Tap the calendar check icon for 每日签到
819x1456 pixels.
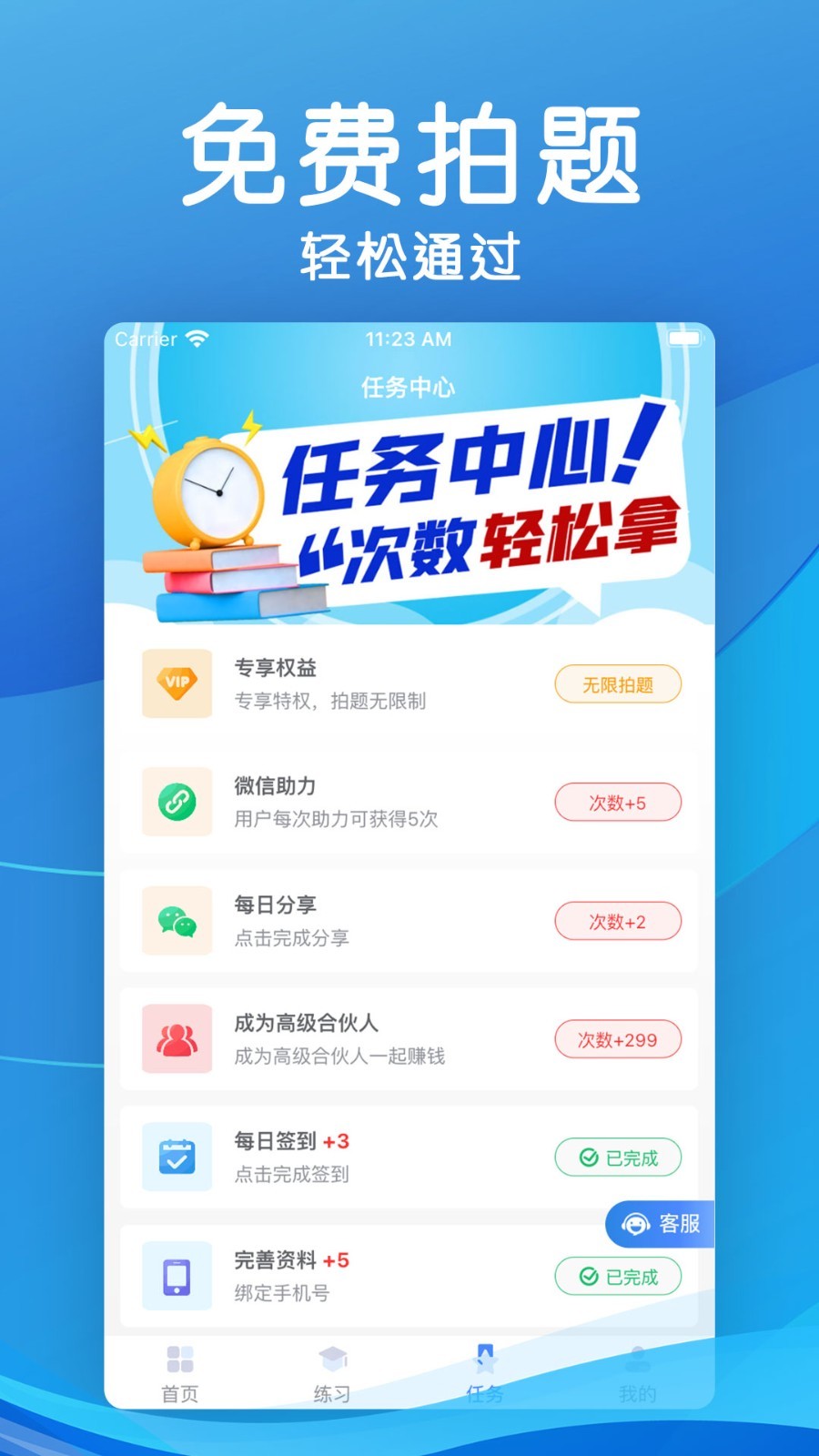177,1157
